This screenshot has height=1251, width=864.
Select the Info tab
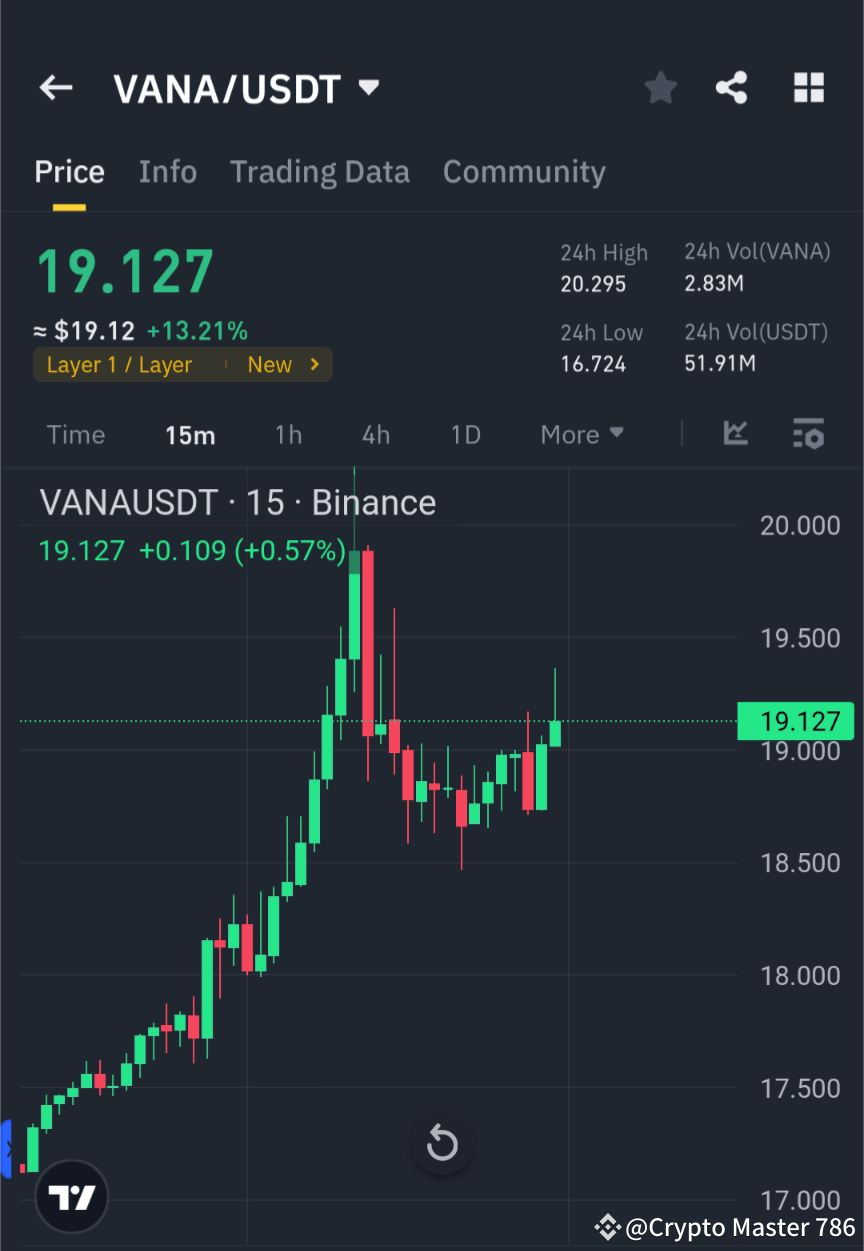tap(167, 171)
